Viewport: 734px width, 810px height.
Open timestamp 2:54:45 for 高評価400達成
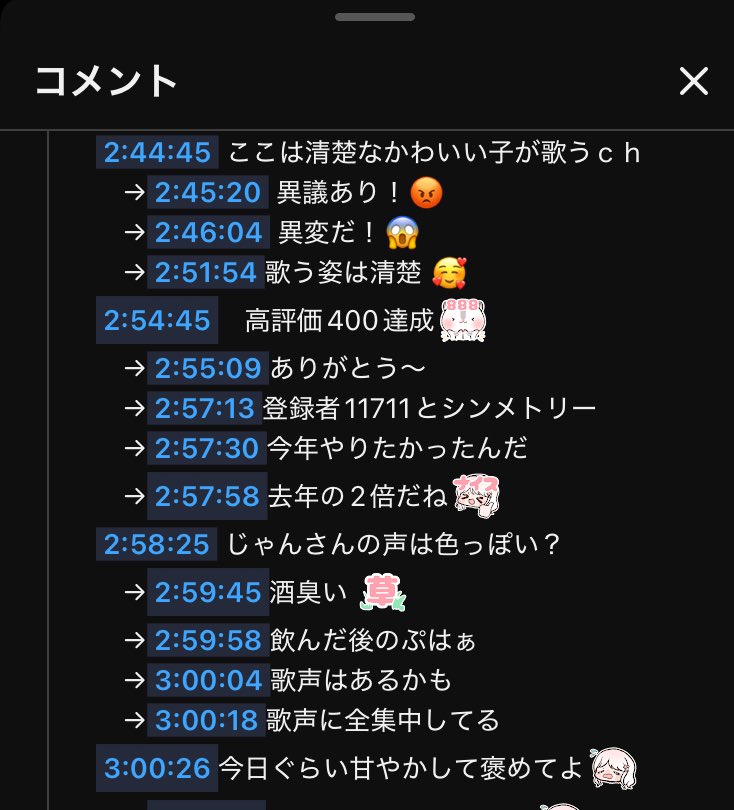pyautogui.click(x=158, y=321)
